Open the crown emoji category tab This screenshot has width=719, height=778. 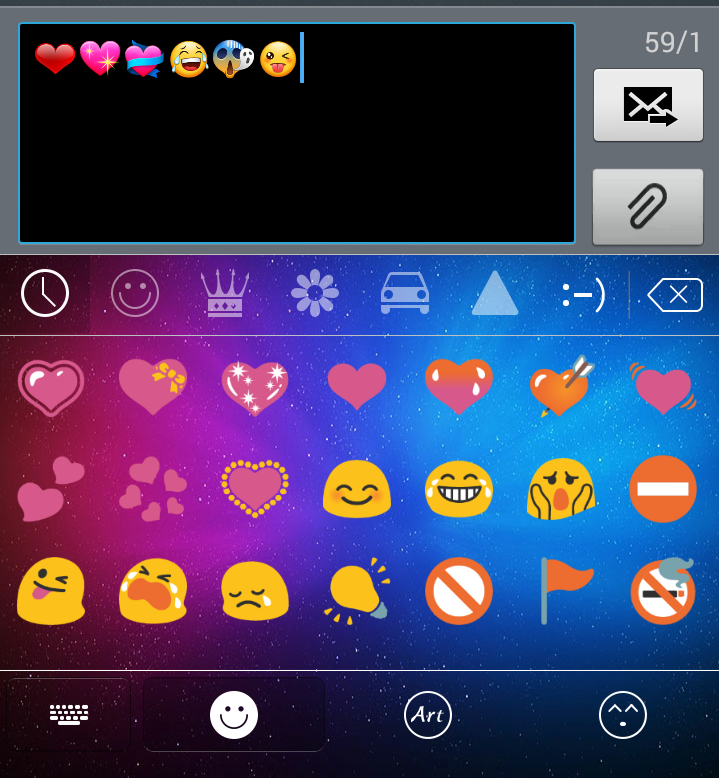pos(225,294)
